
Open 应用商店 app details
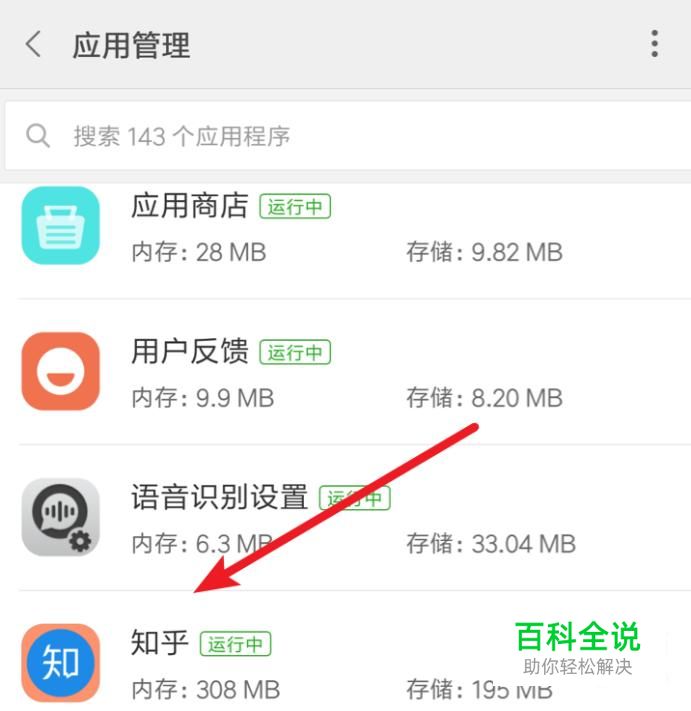coord(345,228)
